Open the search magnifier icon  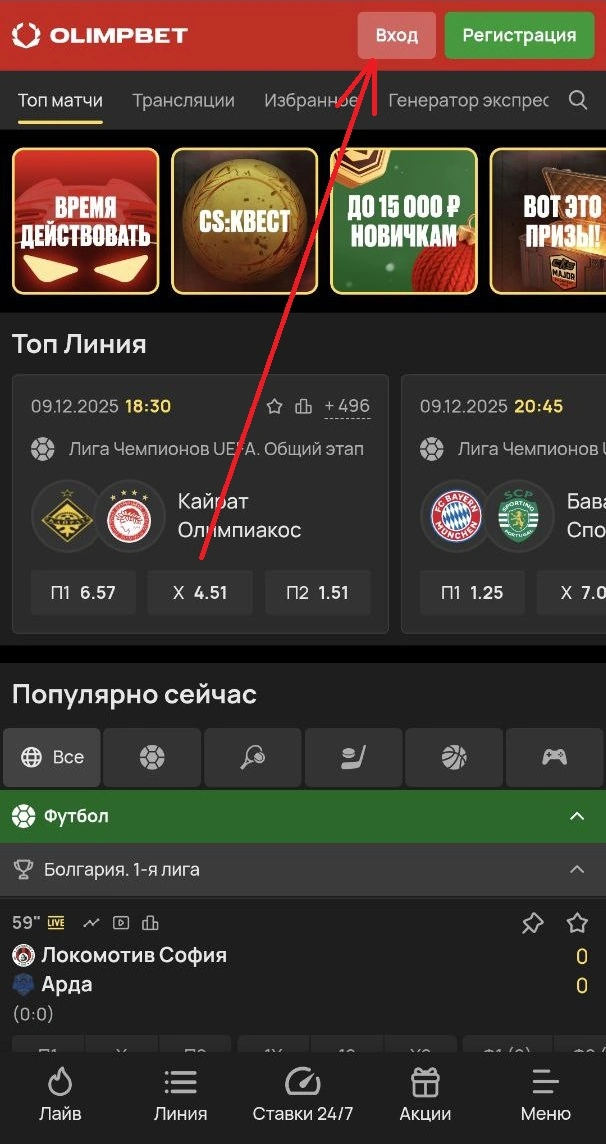tap(577, 100)
